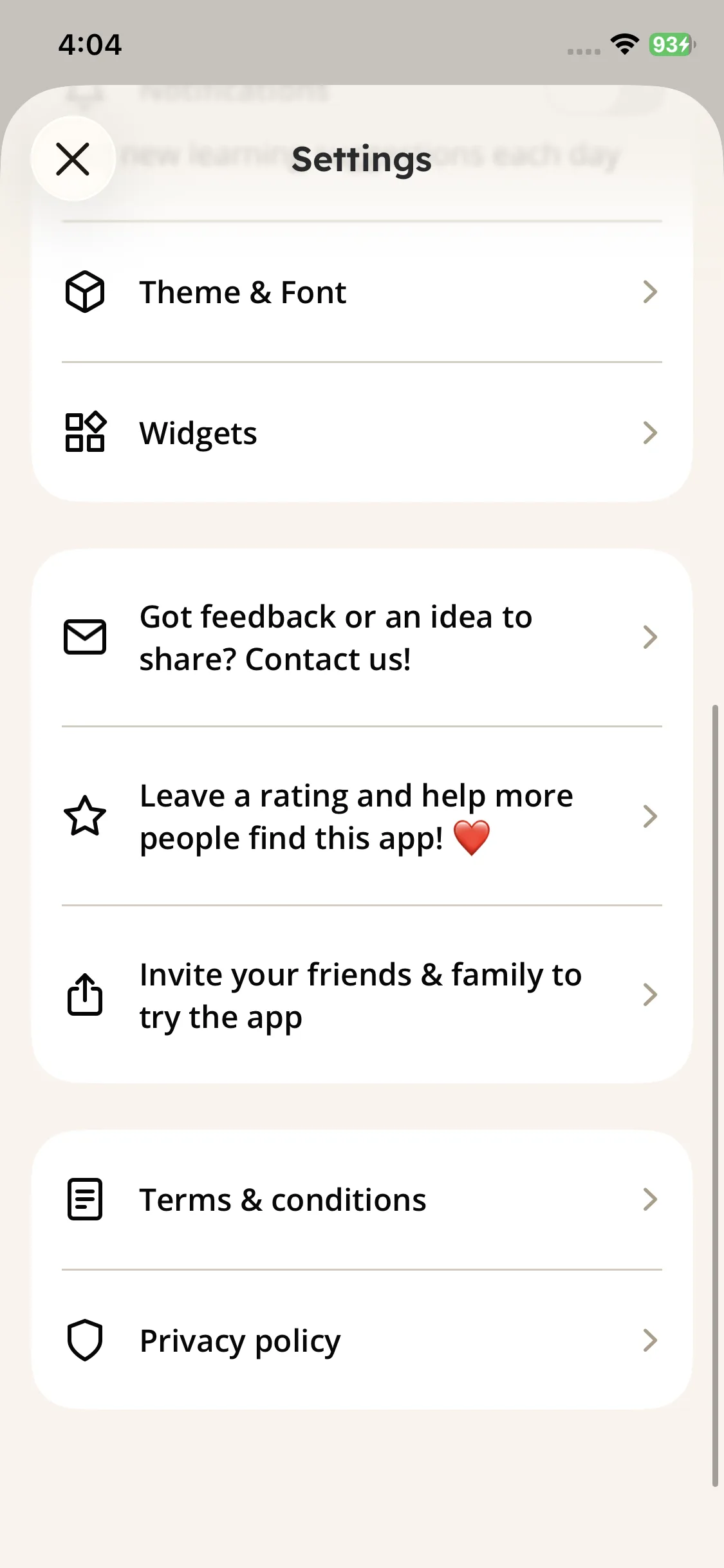Contact us with feedback or an idea
The width and height of the screenshot is (724, 1568).
(361, 638)
